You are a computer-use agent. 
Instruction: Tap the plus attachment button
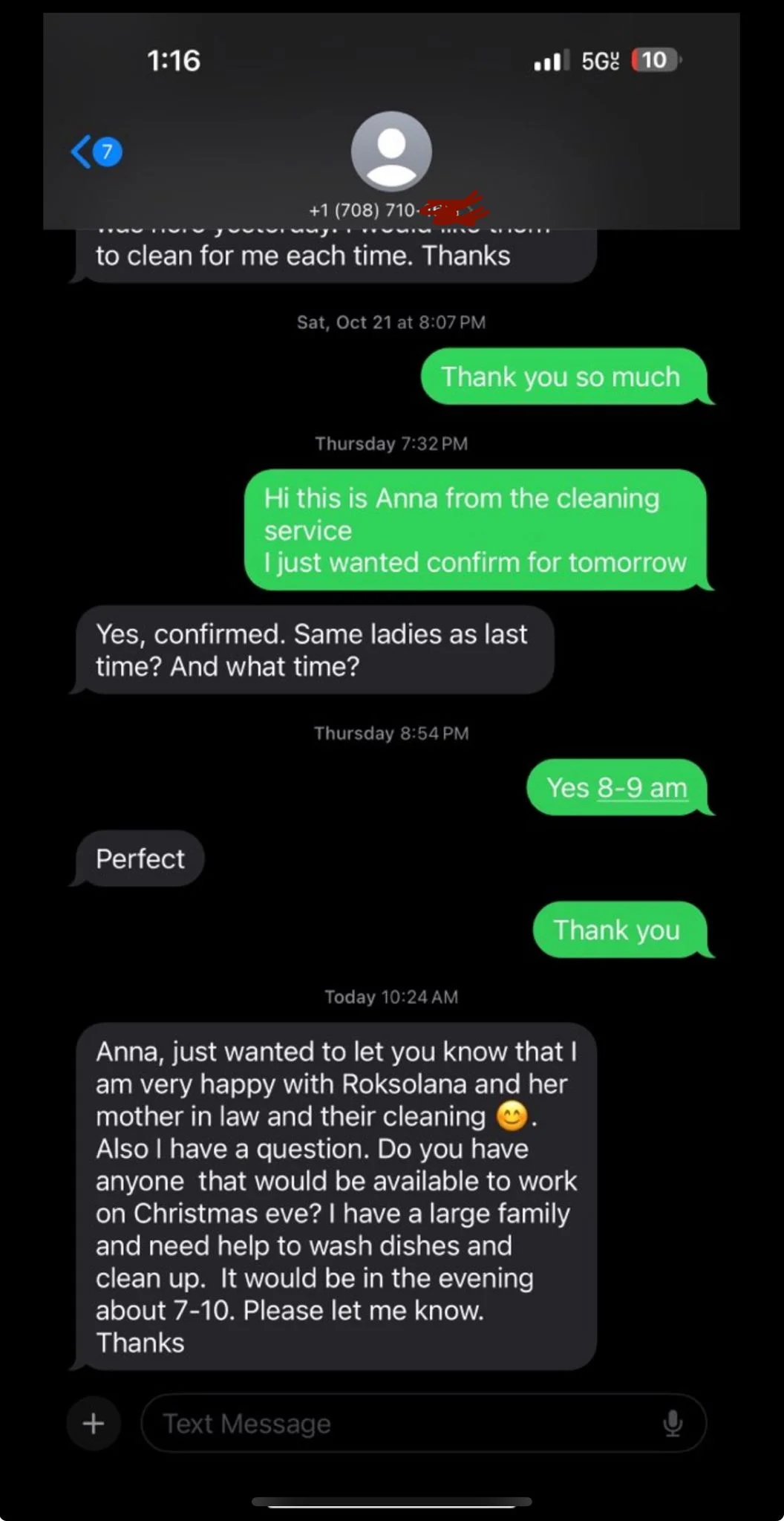point(94,1424)
